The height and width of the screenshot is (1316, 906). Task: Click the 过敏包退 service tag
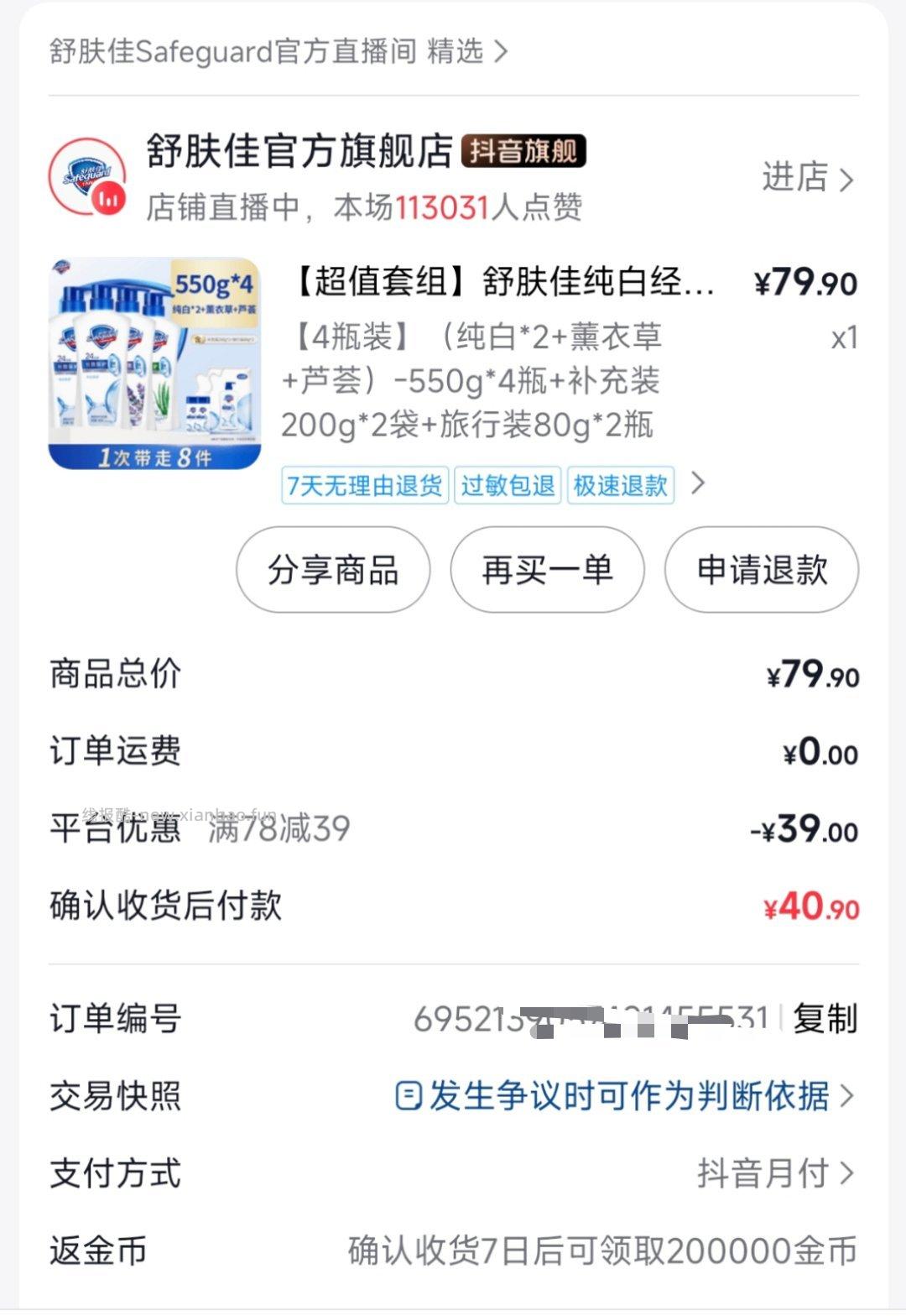pos(508,485)
